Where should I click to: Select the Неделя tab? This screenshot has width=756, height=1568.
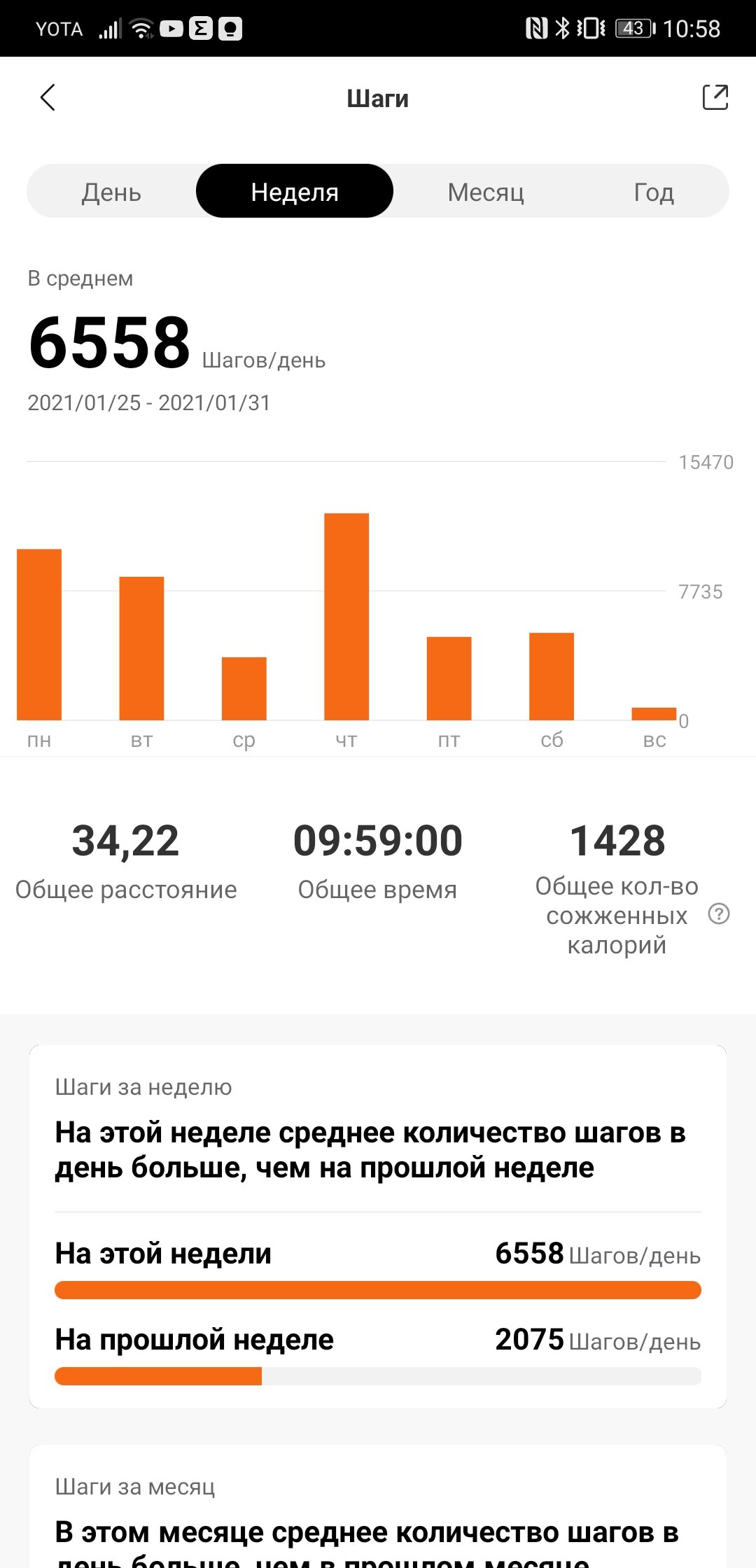(295, 191)
